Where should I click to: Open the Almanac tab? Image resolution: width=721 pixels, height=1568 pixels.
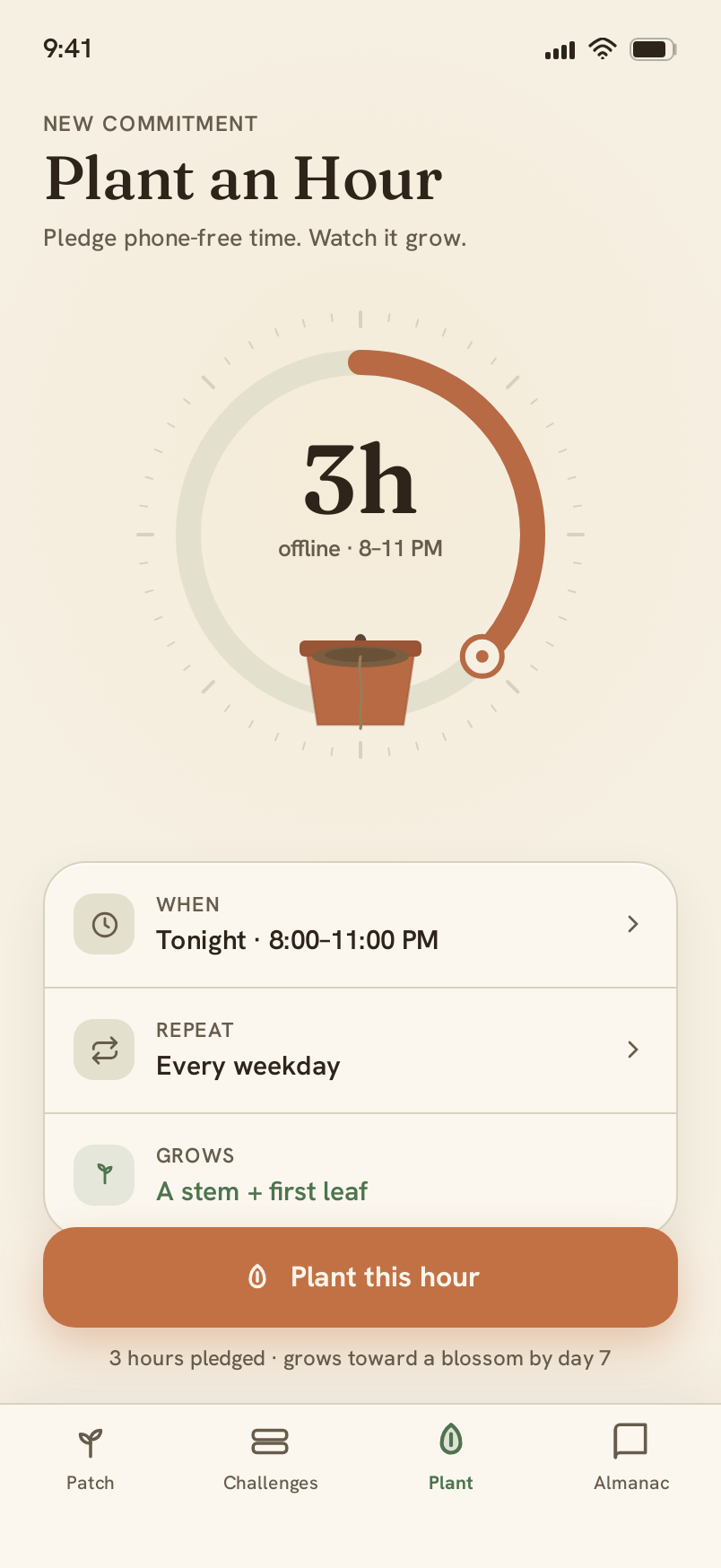[x=631, y=1459]
